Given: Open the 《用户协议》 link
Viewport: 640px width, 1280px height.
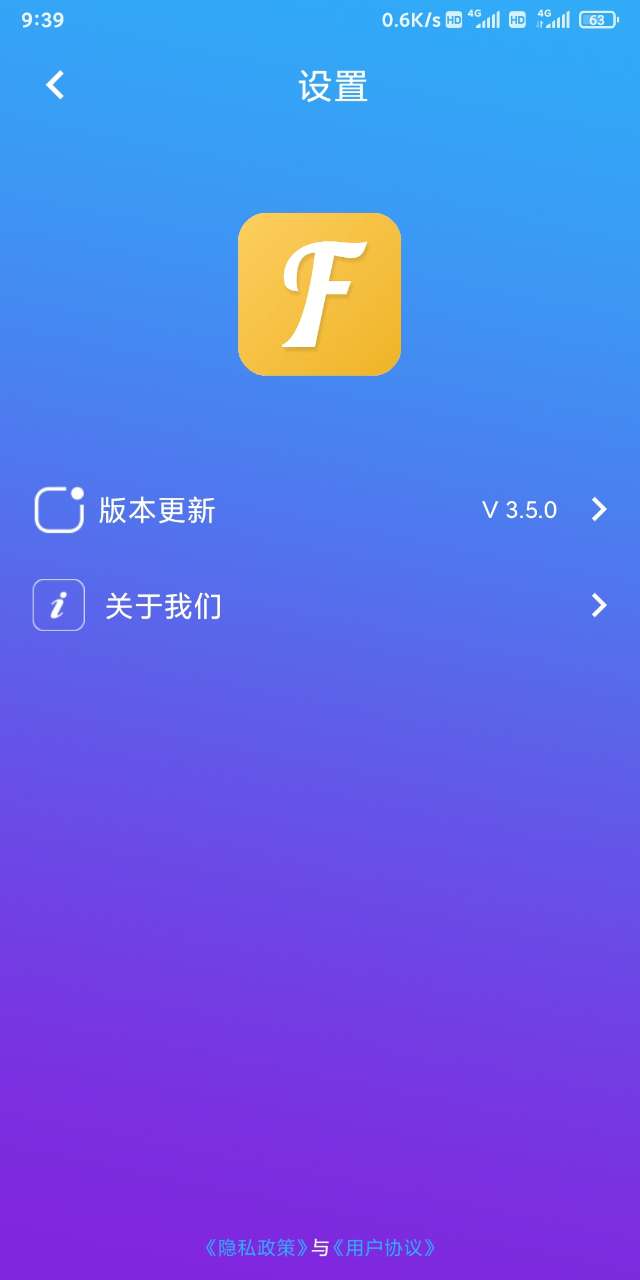Looking at the screenshot, I should pos(384,1247).
